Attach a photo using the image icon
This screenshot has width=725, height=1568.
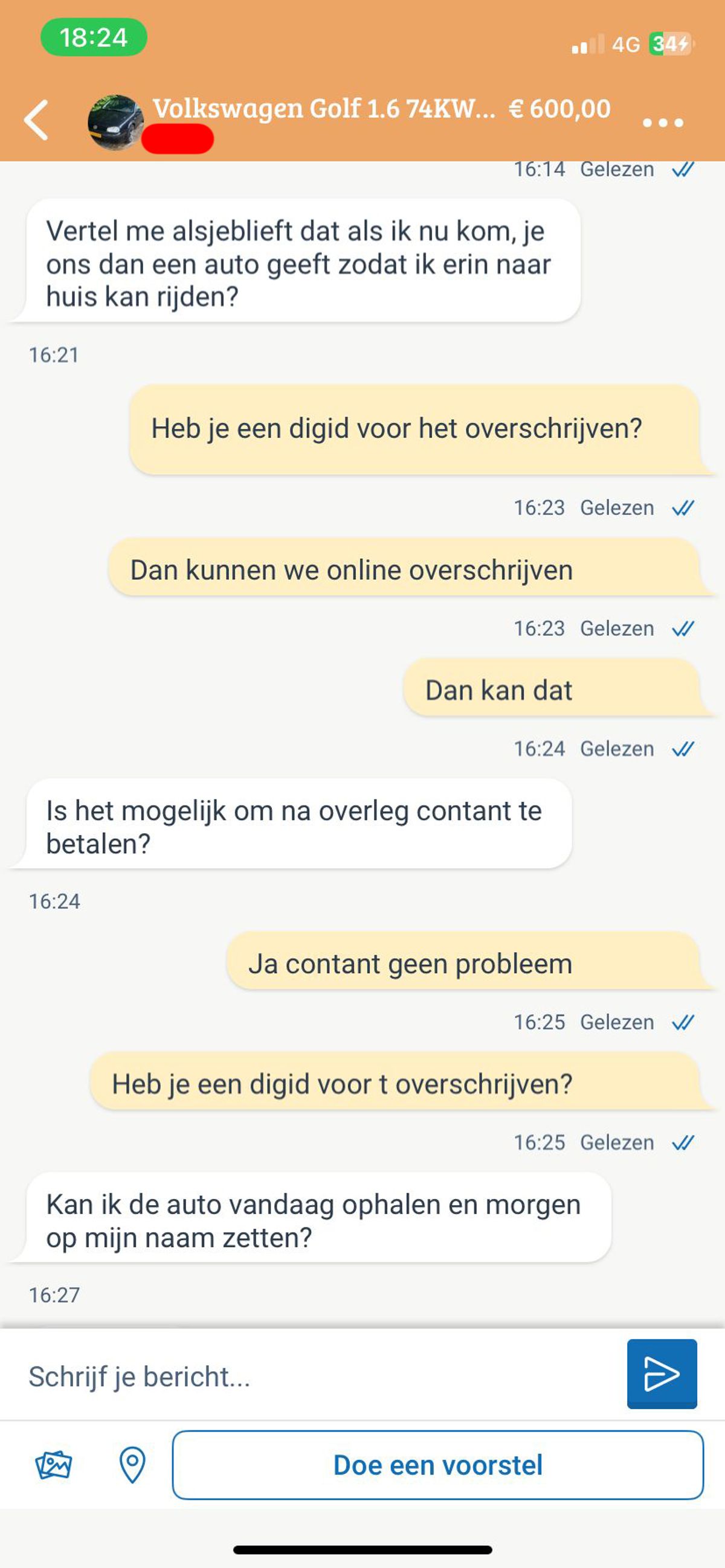point(54,1465)
